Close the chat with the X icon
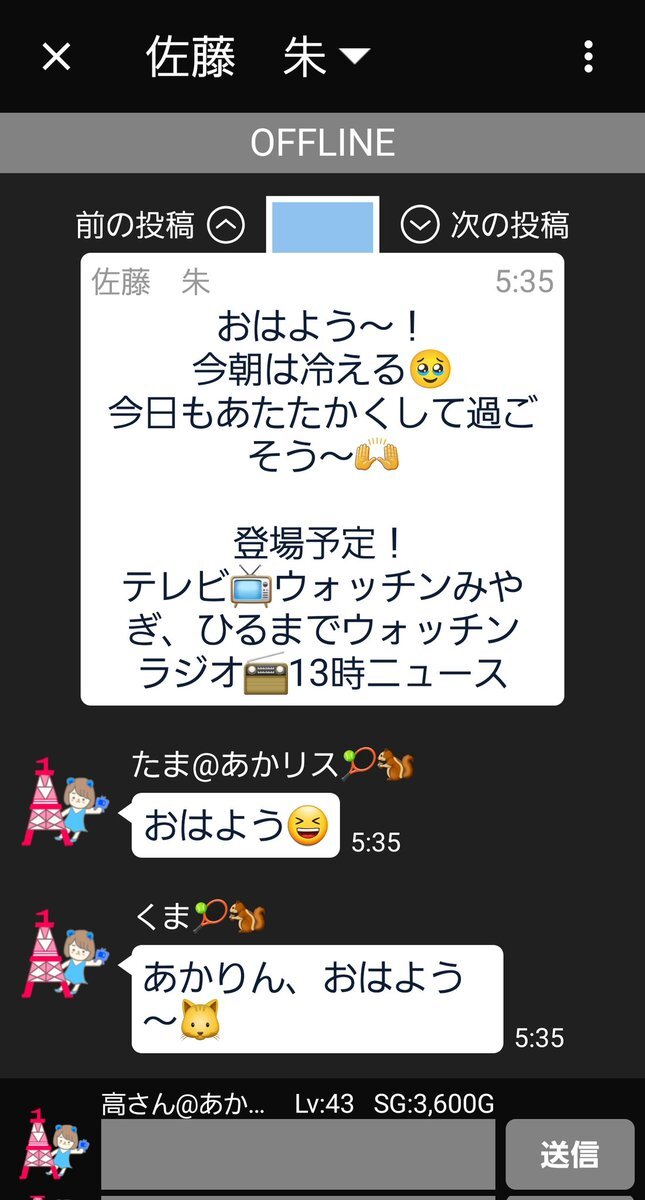The image size is (645, 1200). 56,57
